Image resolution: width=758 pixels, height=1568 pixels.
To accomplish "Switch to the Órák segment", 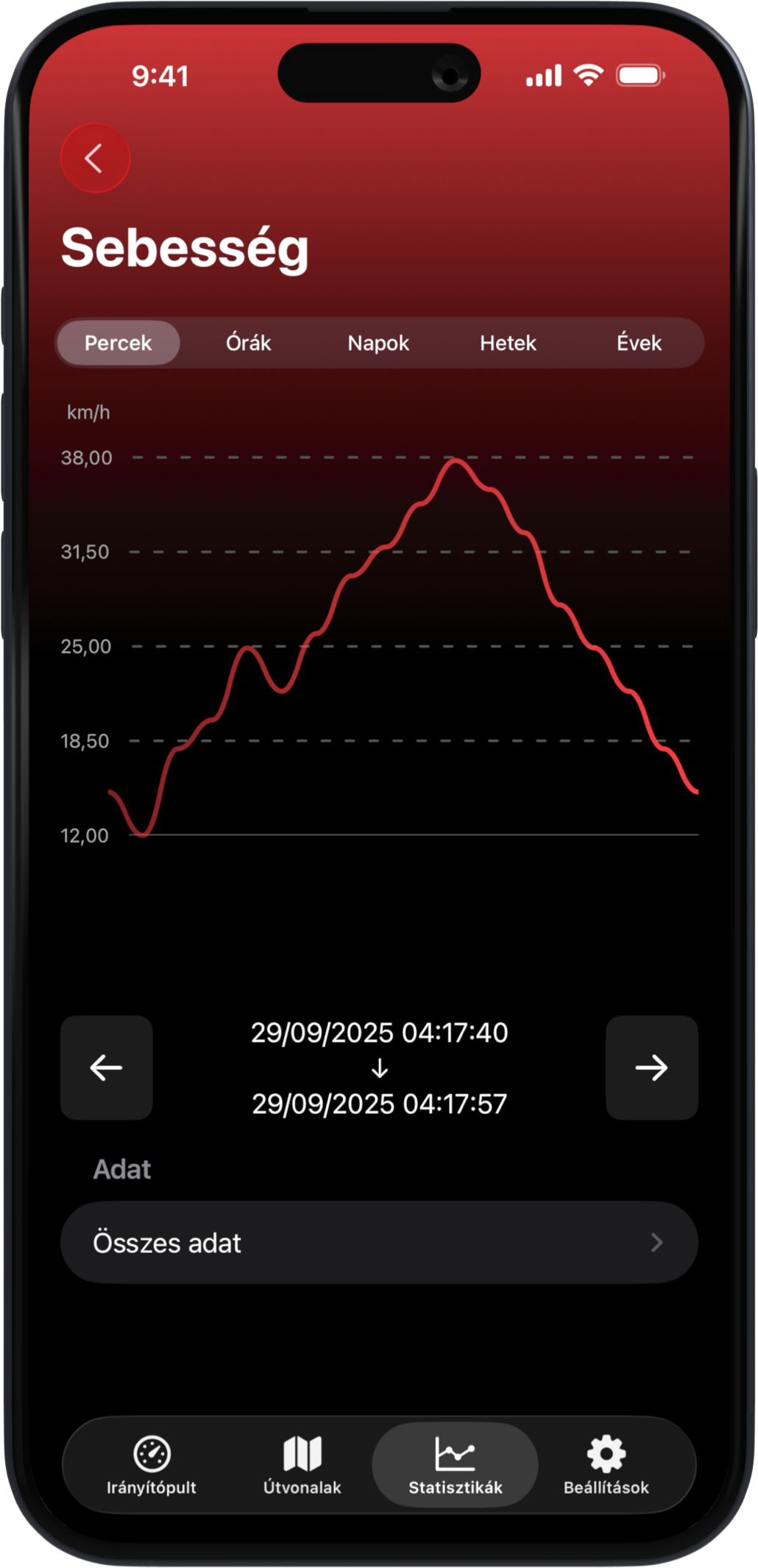I will pos(248,343).
